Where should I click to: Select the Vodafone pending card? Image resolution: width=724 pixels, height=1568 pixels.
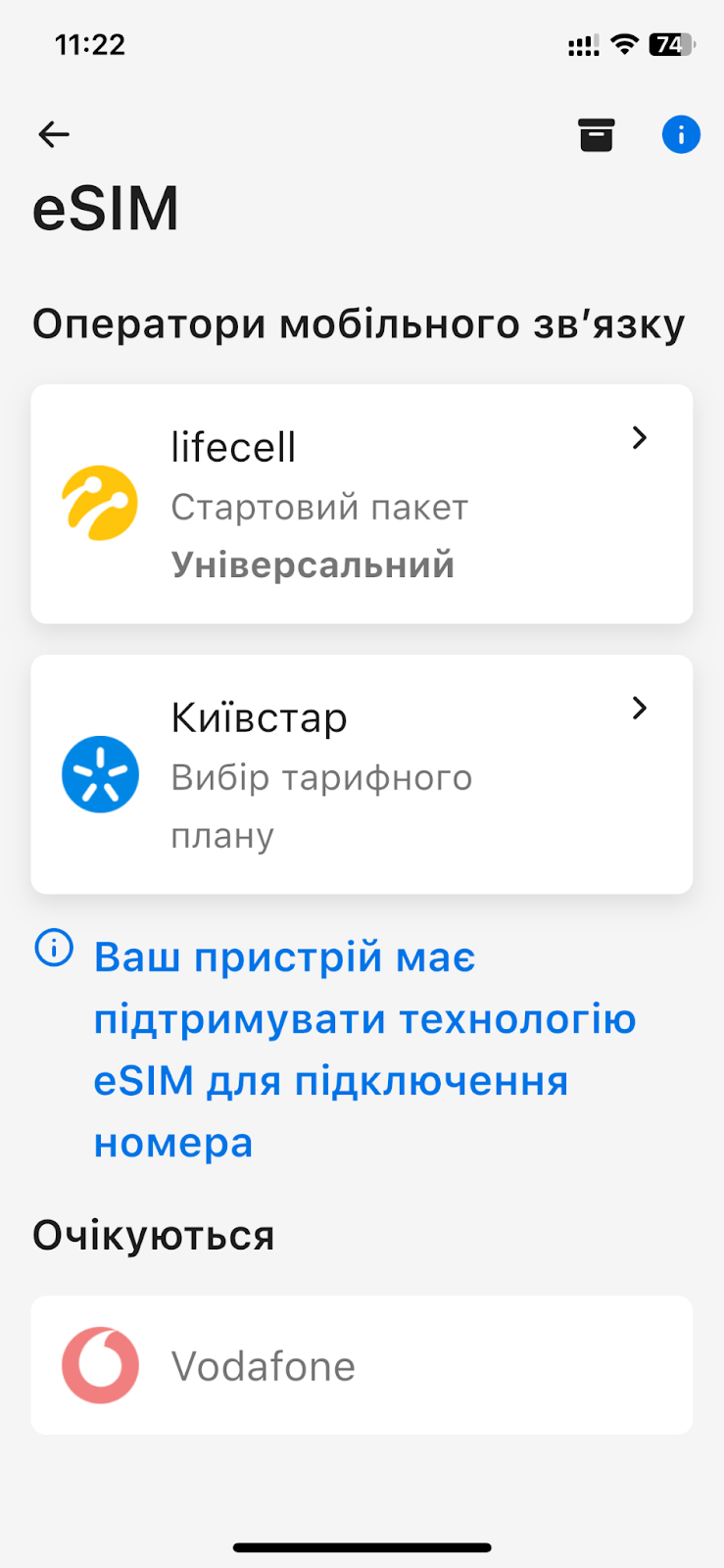(362, 1365)
